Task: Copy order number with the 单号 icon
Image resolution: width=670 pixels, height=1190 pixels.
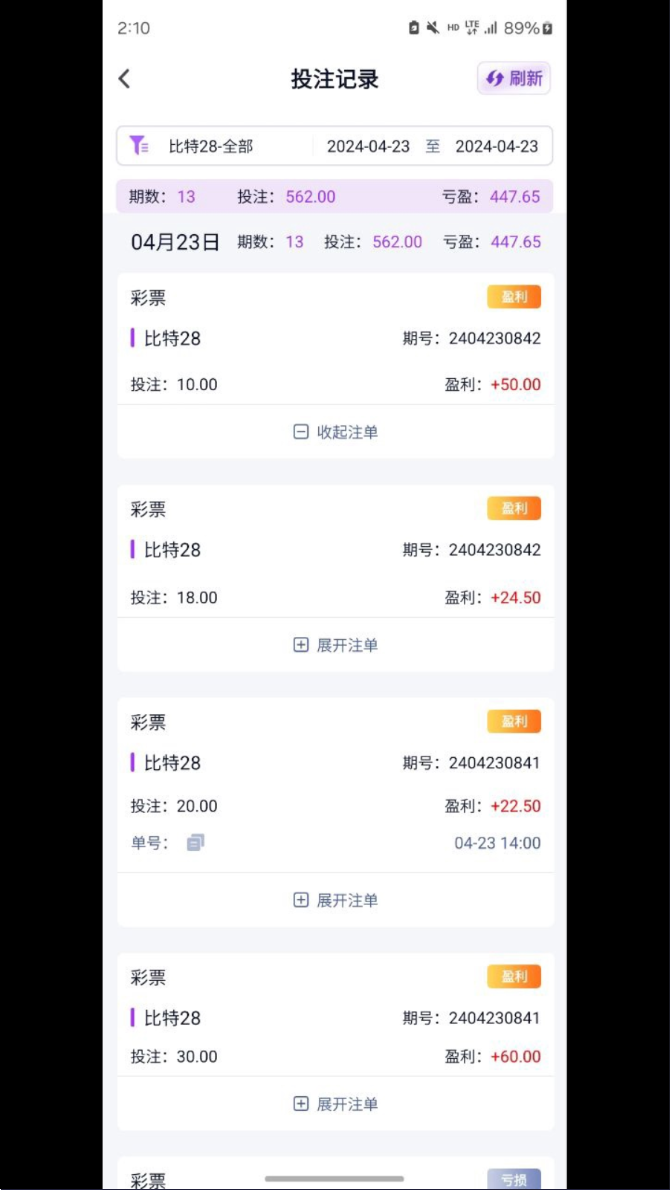Action: [x=196, y=842]
